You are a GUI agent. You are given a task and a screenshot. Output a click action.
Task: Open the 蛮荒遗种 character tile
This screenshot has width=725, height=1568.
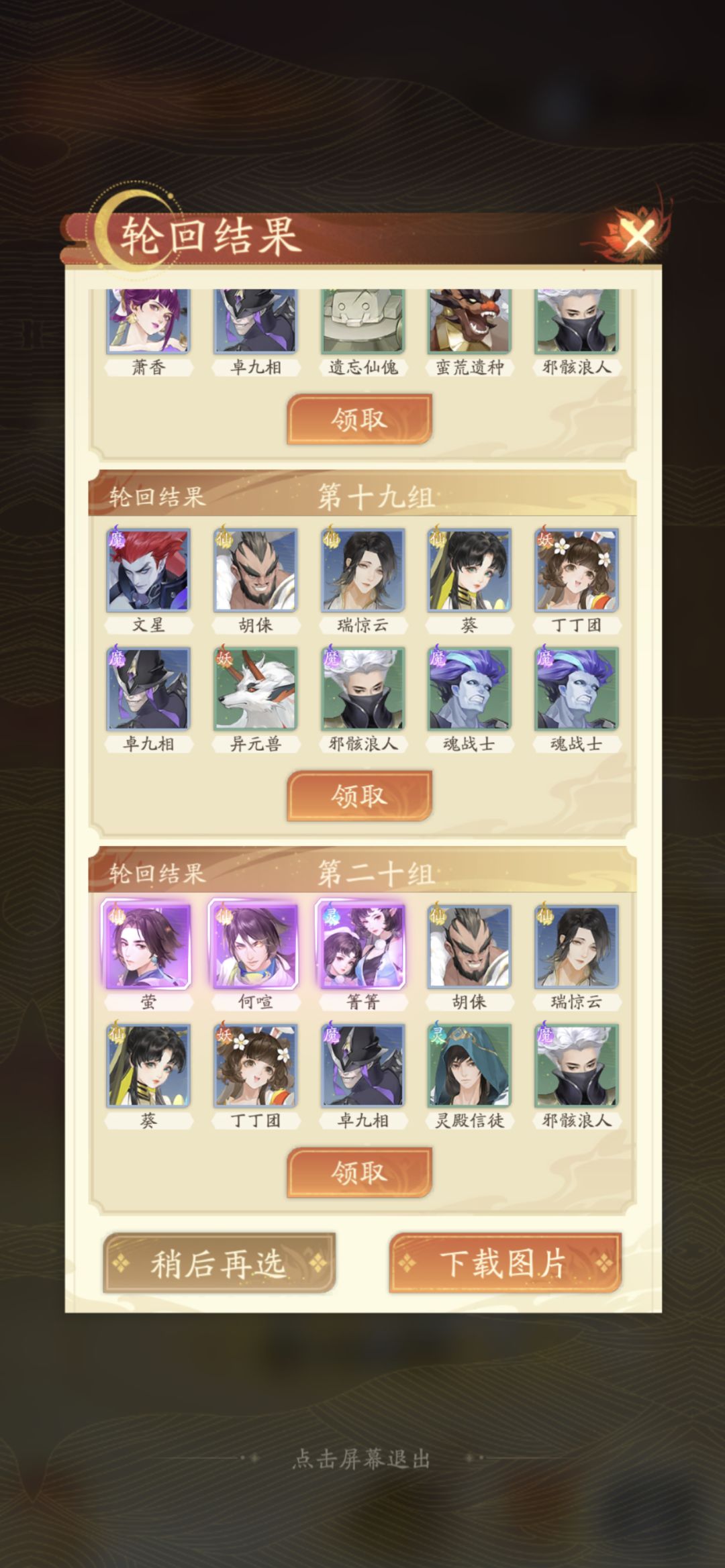[469, 321]
